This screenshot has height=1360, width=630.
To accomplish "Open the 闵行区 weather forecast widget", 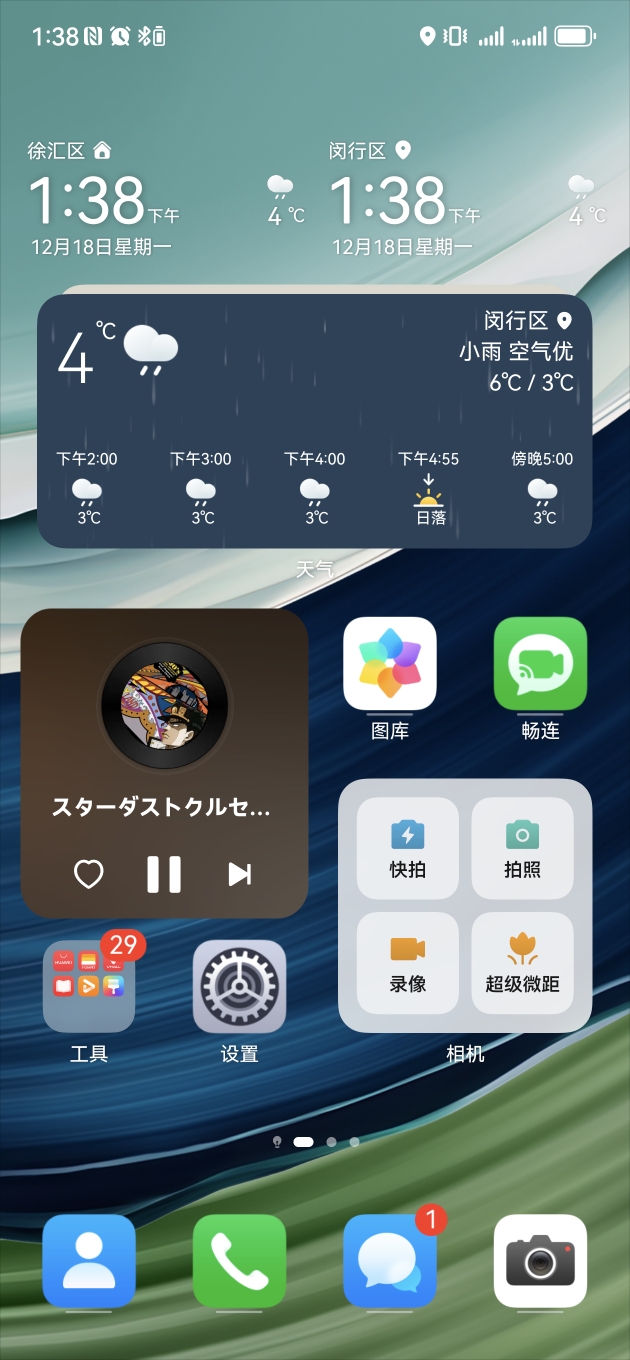I will [314, 420].
